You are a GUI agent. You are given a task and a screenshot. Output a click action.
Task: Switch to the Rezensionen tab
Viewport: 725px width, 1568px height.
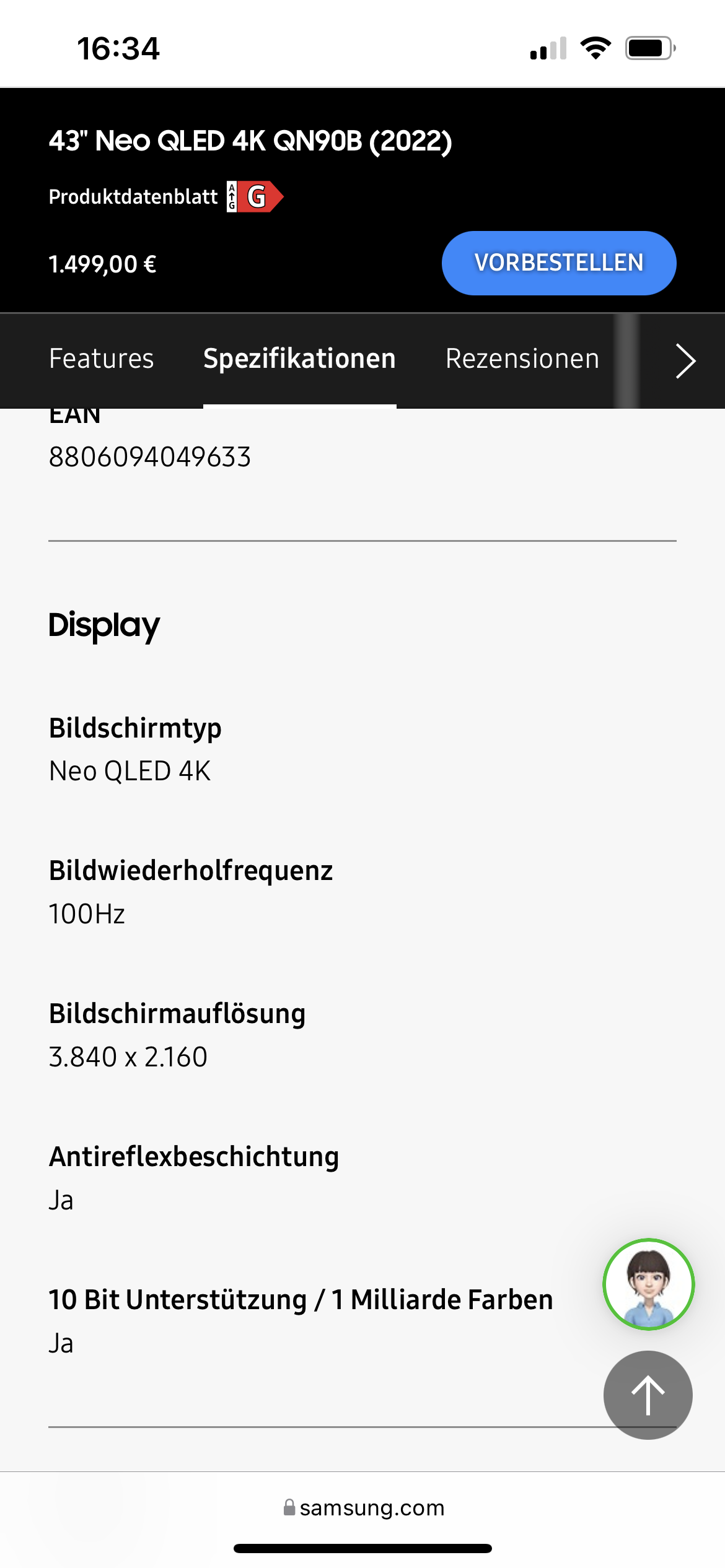[x=522, y=359]
